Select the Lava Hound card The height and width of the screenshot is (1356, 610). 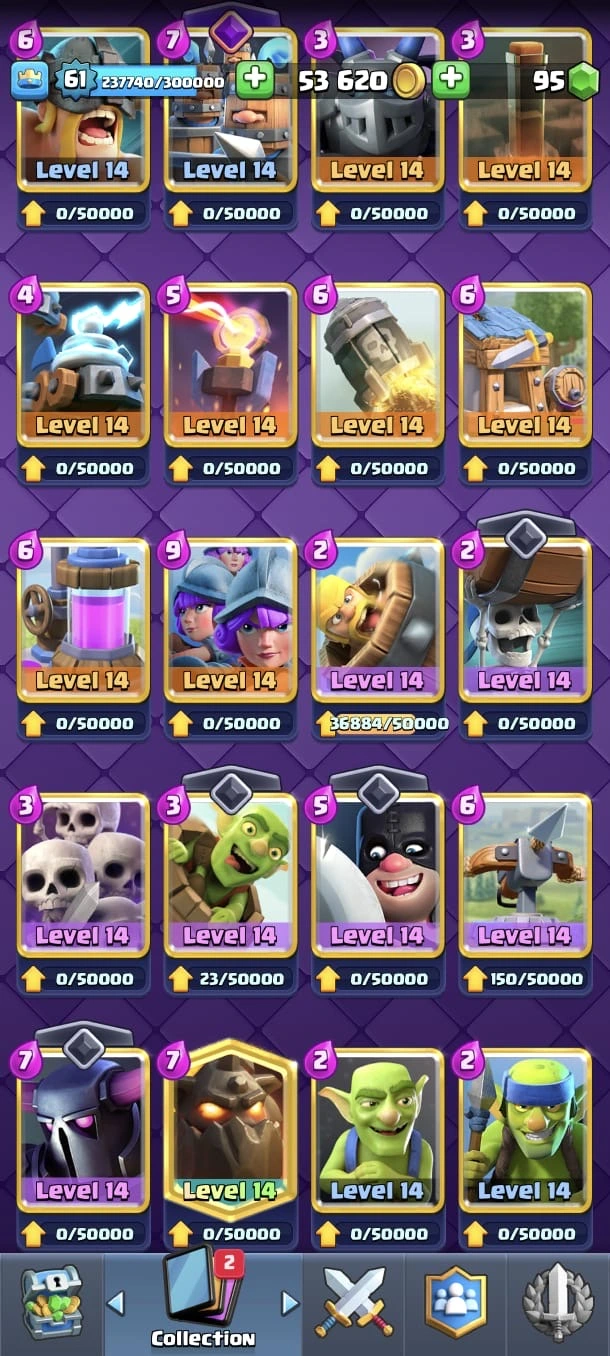coord(230,1130)
